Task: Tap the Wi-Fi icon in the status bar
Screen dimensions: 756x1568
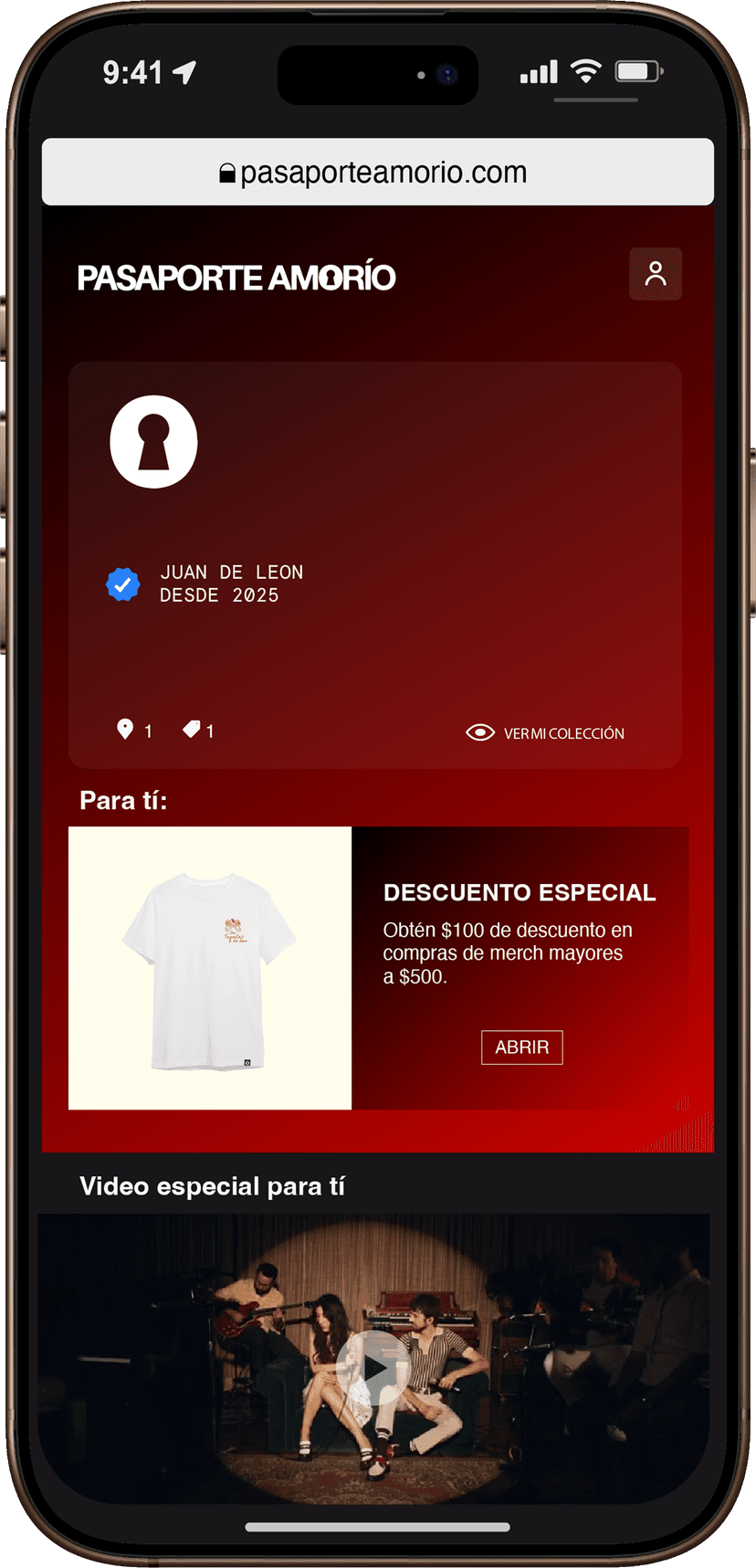Action: point(585,70)
